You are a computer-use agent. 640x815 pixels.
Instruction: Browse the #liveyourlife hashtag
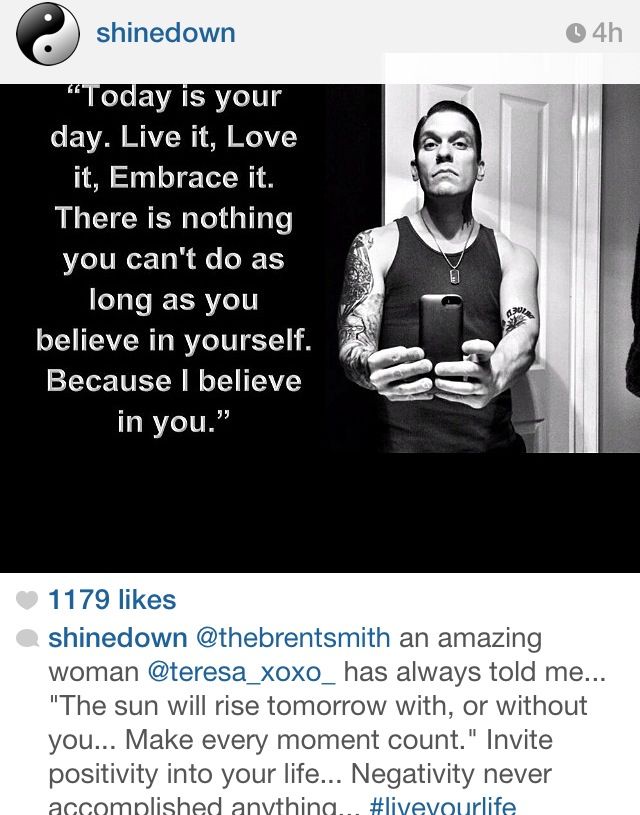point(441,804)
